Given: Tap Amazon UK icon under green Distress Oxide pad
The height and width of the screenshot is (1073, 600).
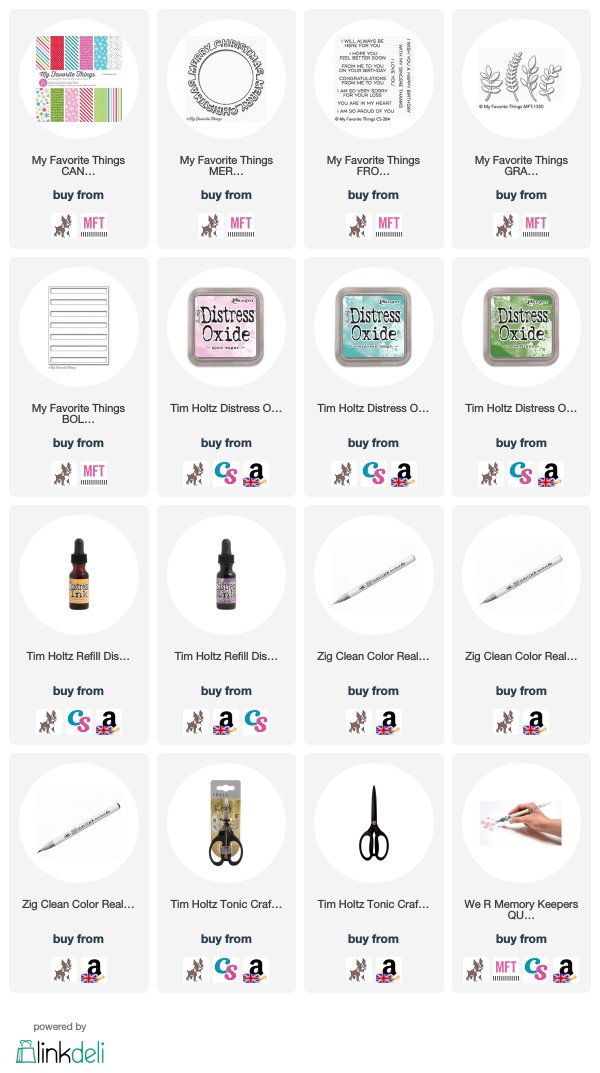Looking at the screenshot, I should tap(551, 473).
